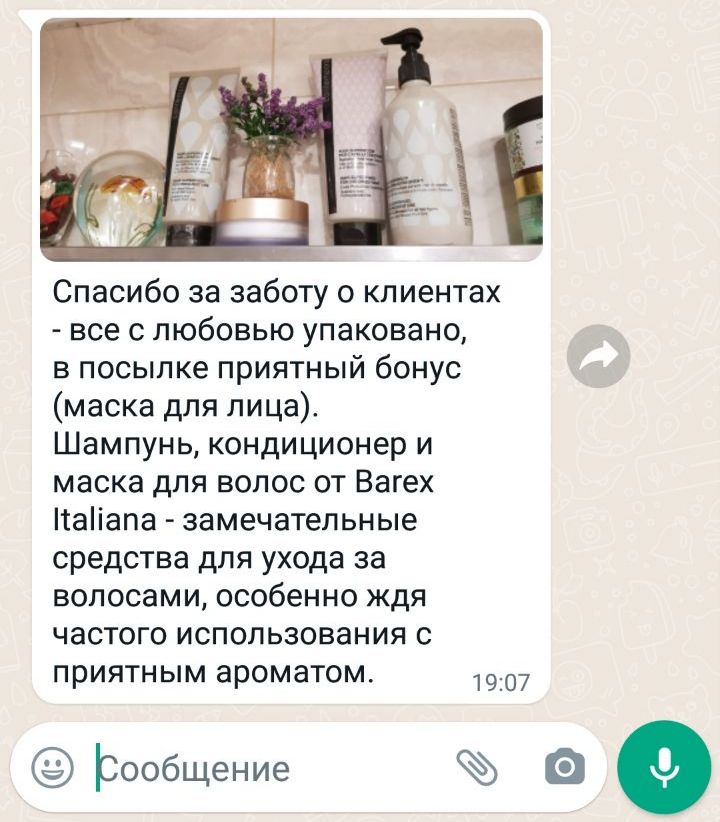Open the emoji picker
The width and height of the screenshot is (720, 822).
click(53, 768)
